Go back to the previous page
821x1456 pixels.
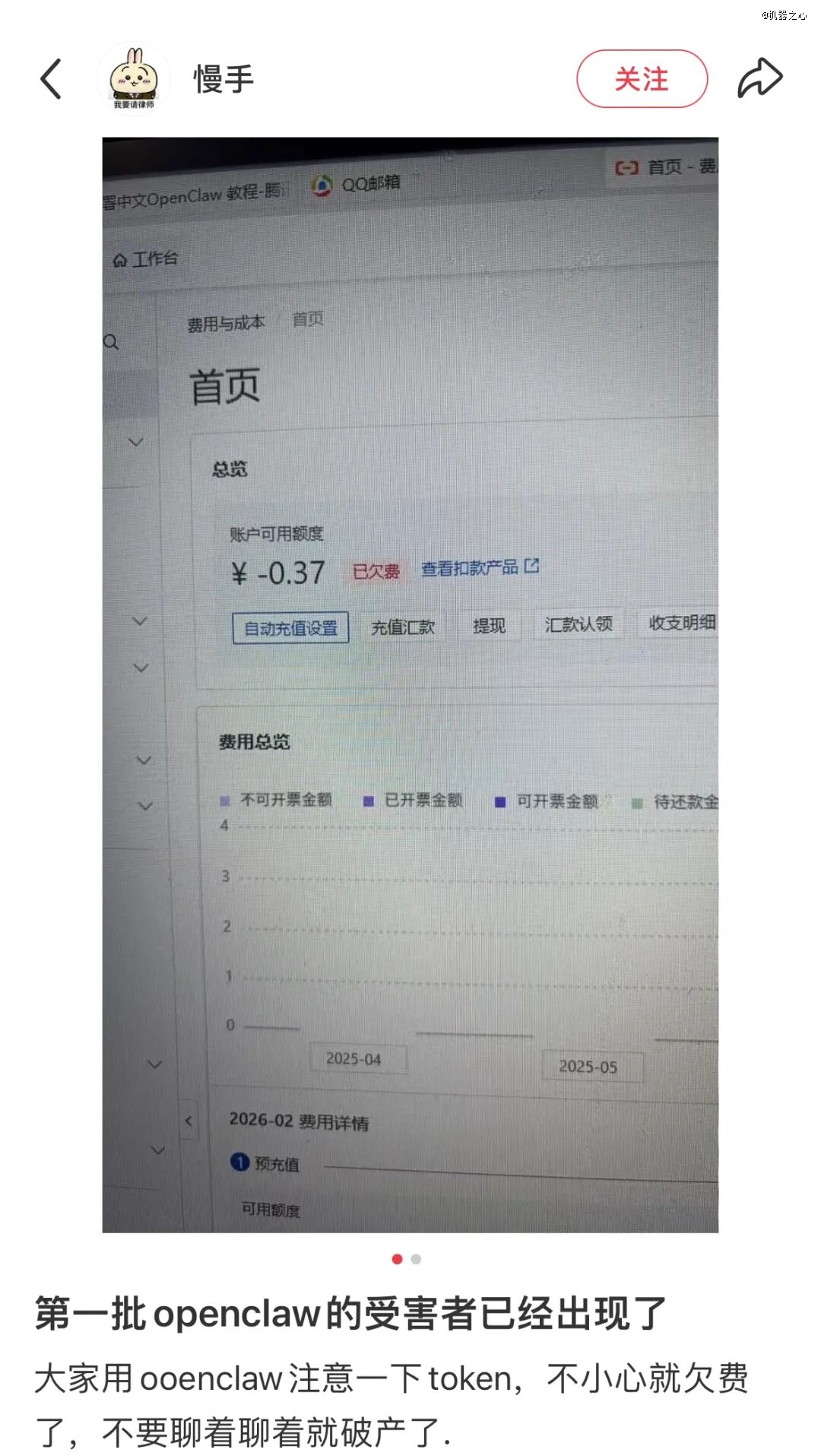(x=51, y=79)
